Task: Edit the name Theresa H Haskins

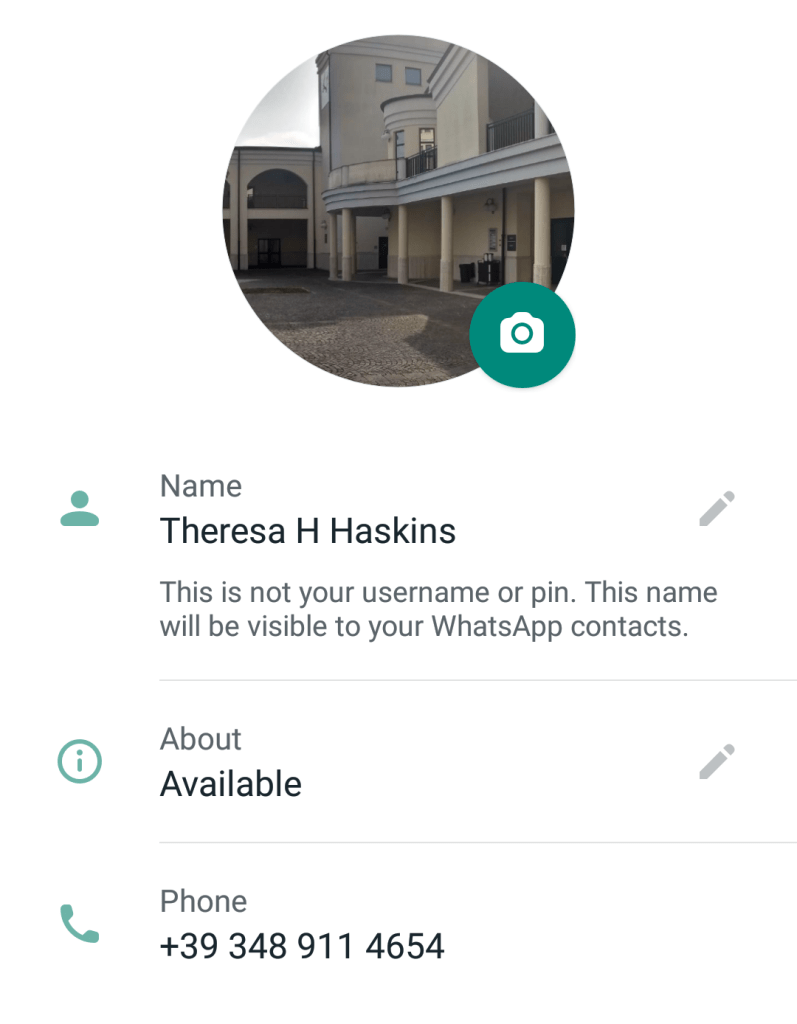Action: click(x=716, y=509)
